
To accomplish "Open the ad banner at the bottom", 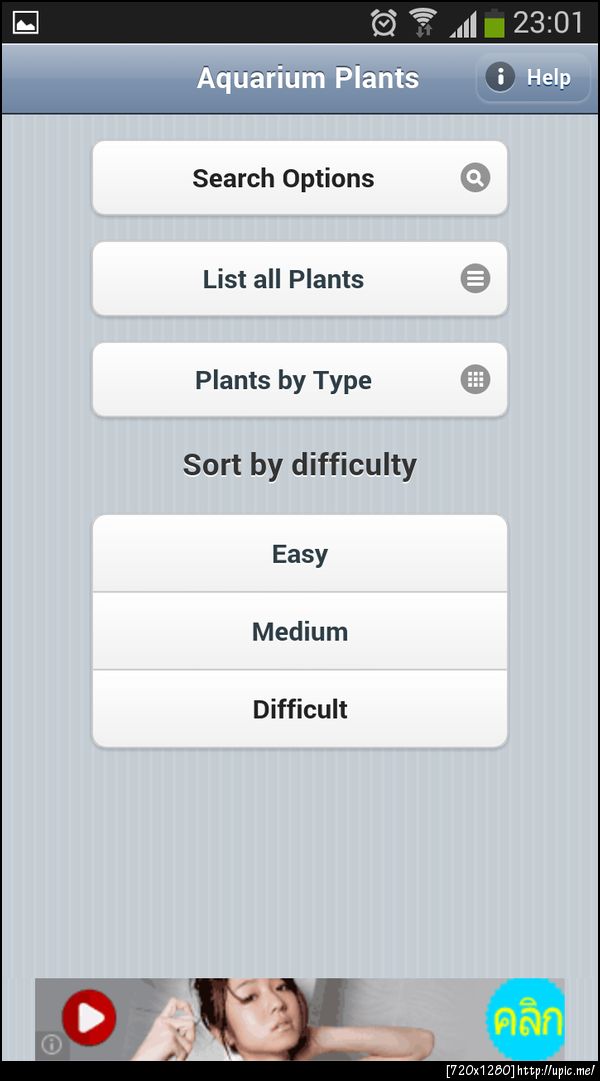I will pyautogui.click(x=300, y=1018).
